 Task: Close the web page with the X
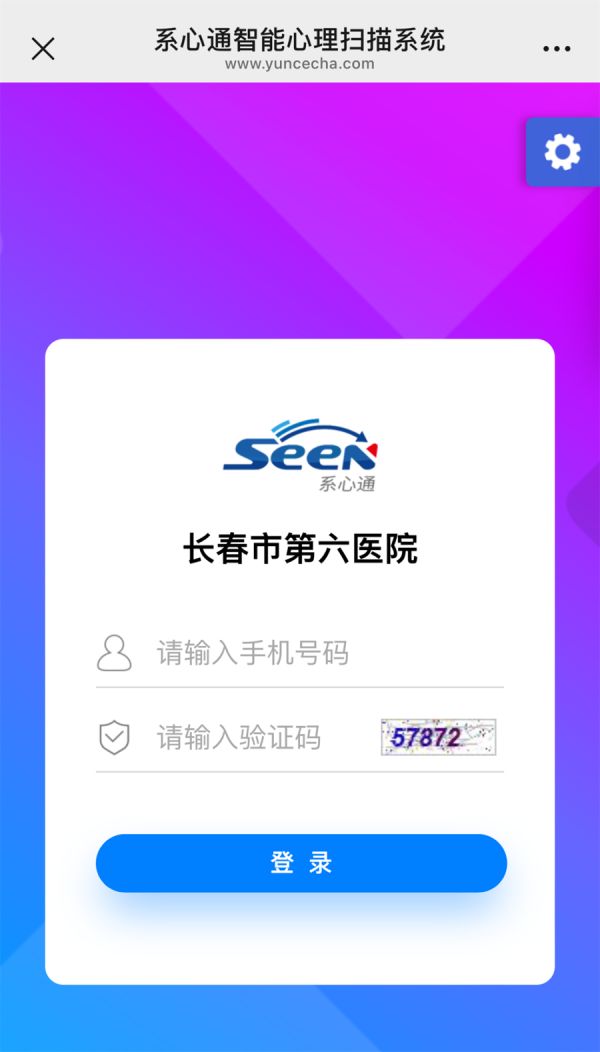[x=43, y=48]
